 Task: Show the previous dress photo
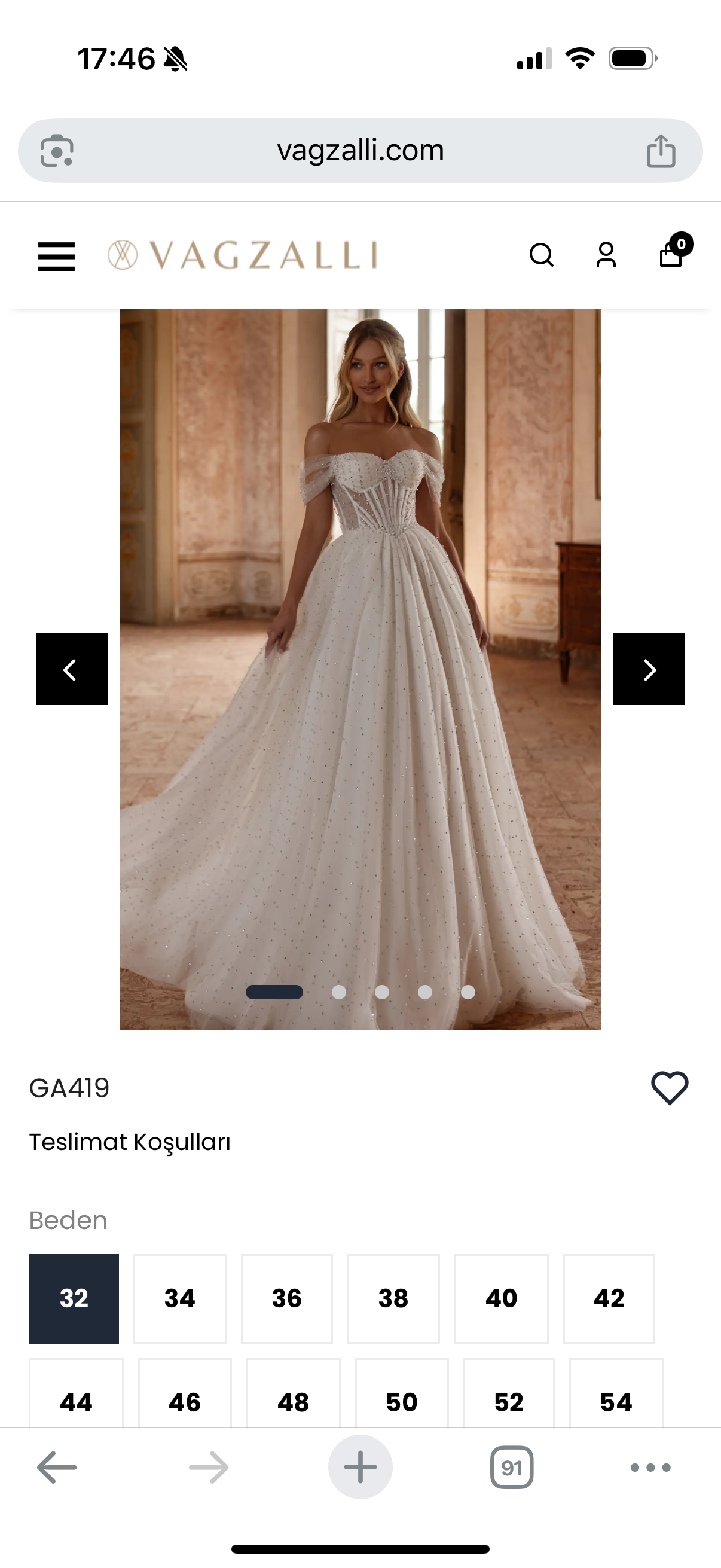click(x=72, y=669)
